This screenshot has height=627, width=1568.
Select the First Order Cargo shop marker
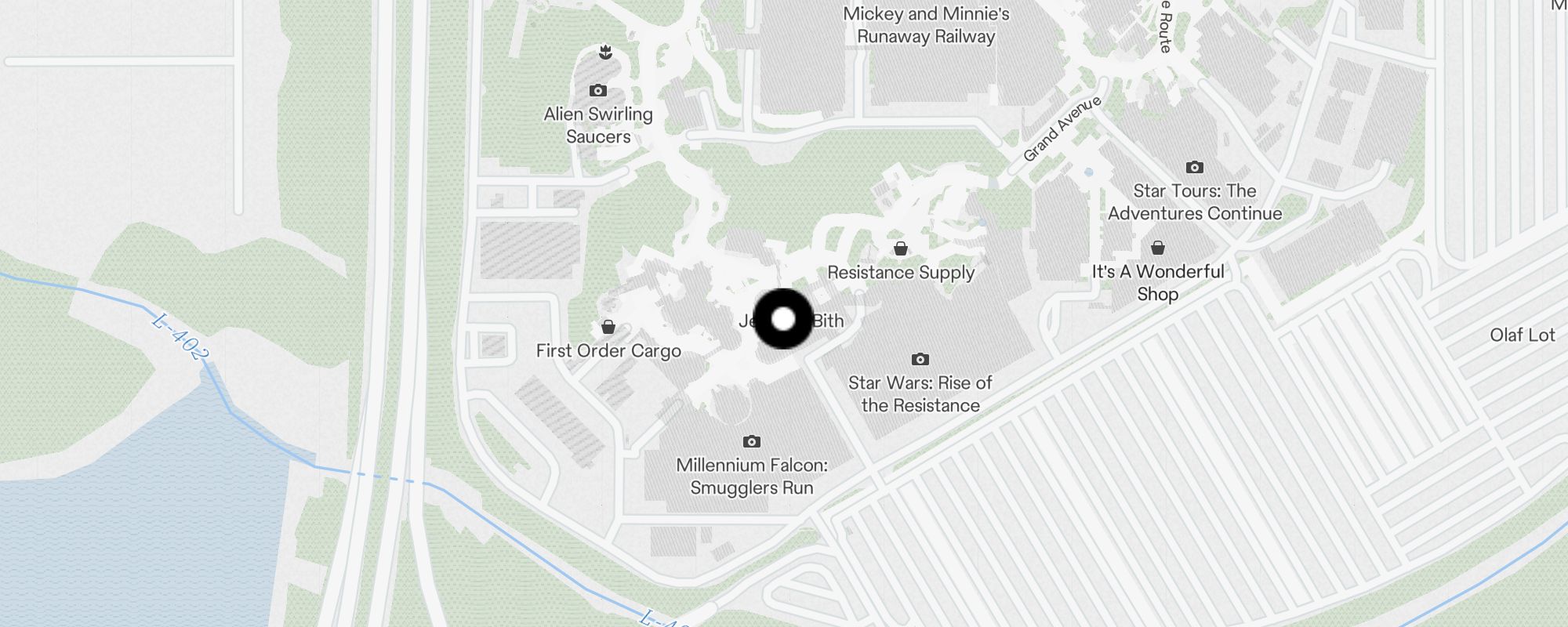(x=608, y=327)
